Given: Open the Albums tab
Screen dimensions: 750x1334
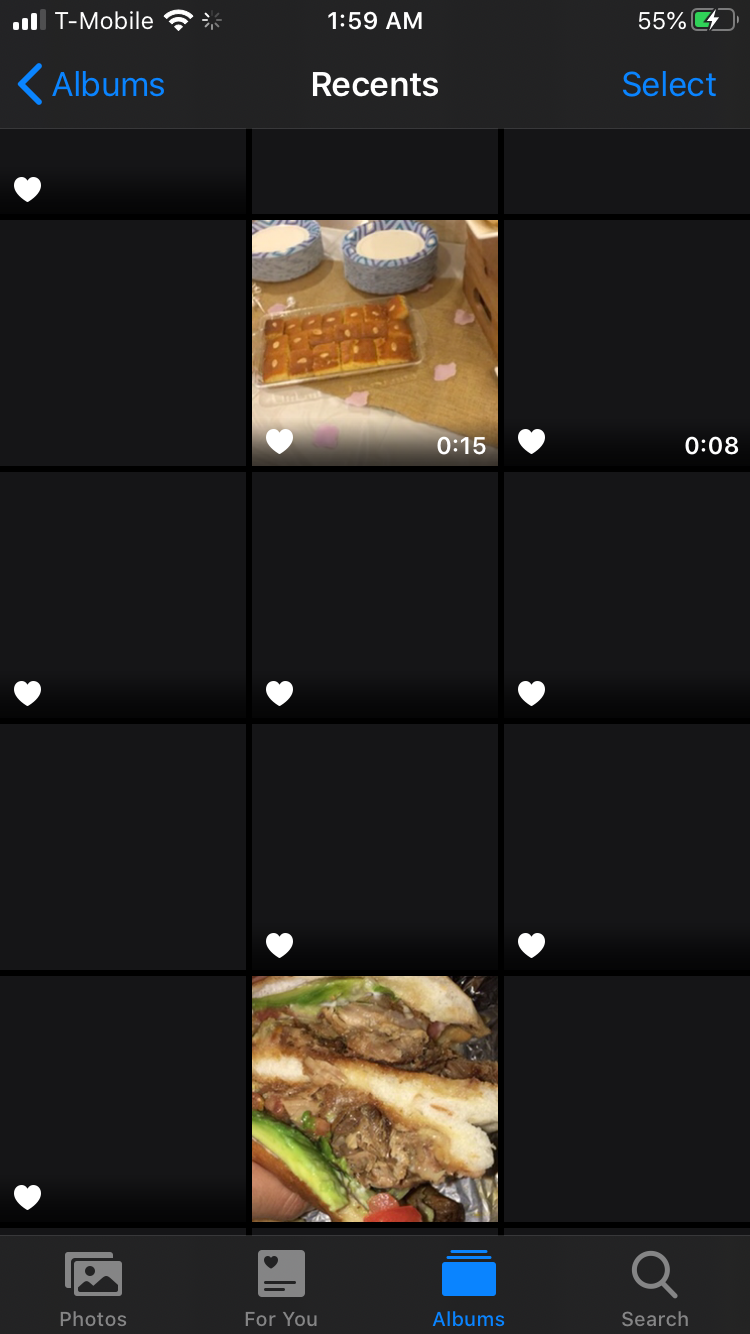Looking at the screenshot, I should pos(468,1288).
